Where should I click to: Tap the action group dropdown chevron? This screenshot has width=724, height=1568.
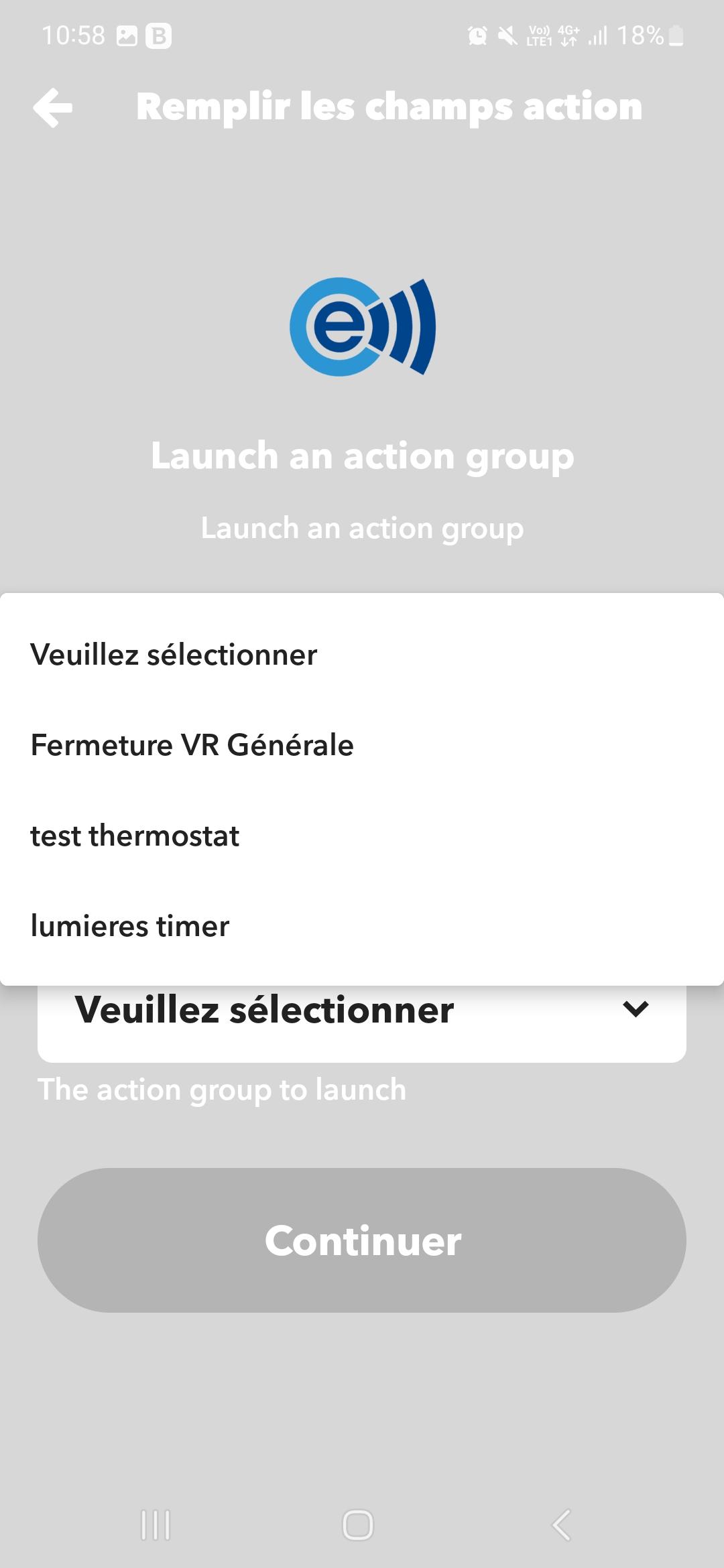coord(636,1009)
